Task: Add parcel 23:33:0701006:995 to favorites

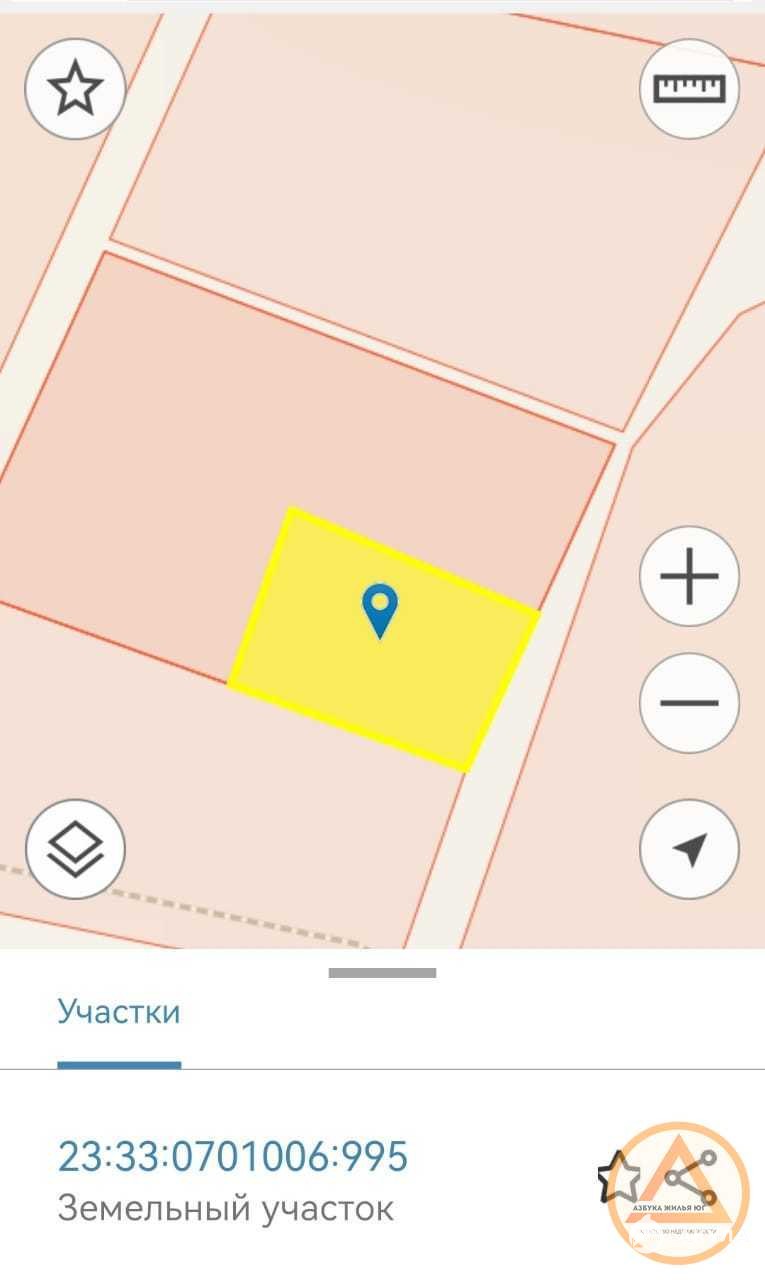Action: pyautogui.click(x=619, y=1177)
